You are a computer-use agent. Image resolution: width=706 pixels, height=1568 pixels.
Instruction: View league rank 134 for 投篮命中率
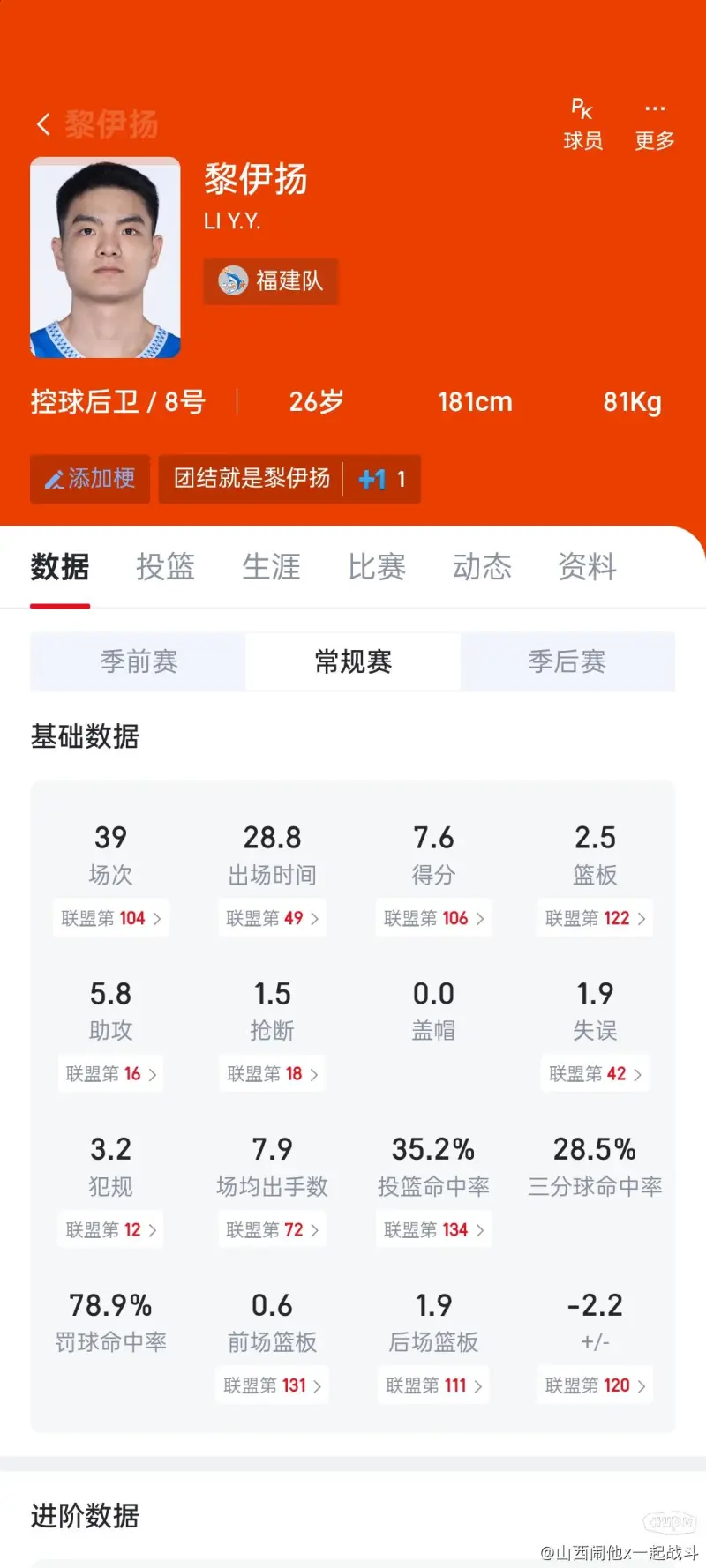click(433, 1230)
